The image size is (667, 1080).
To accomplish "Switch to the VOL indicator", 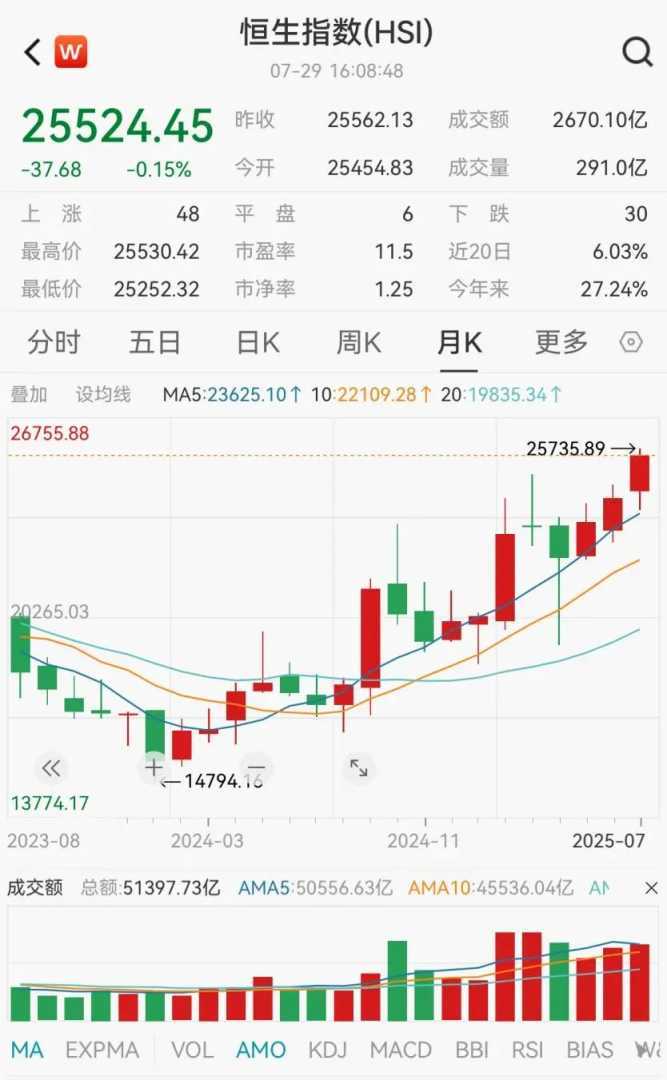I will (192, 1050).
